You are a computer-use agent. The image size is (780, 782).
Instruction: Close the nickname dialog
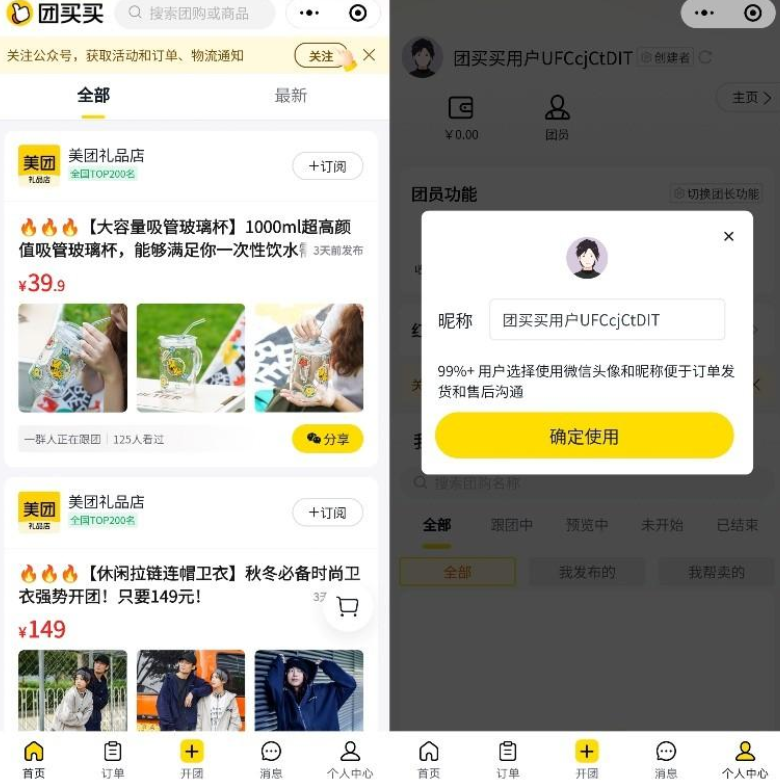coord(728,237)
